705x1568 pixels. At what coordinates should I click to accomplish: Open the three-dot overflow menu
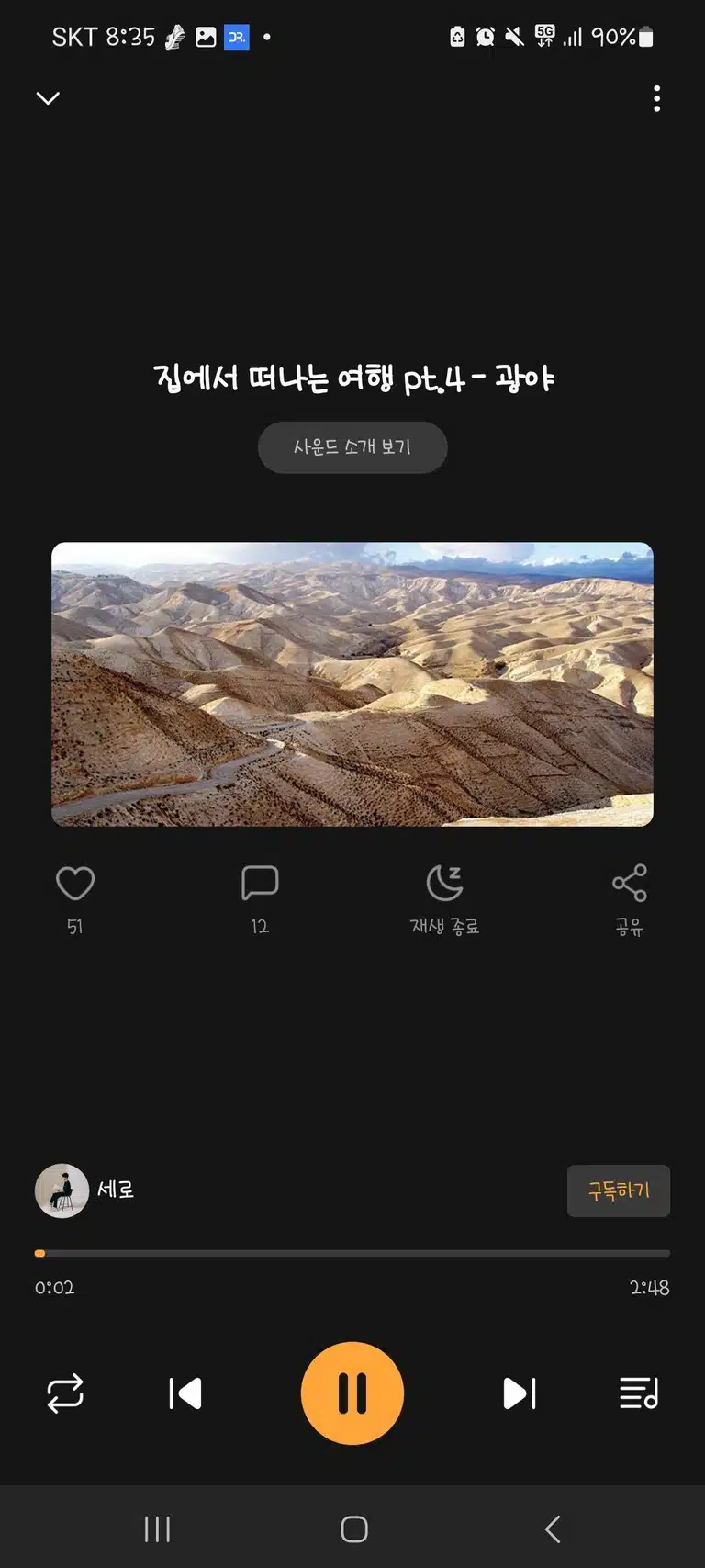[x=656, y=98]
